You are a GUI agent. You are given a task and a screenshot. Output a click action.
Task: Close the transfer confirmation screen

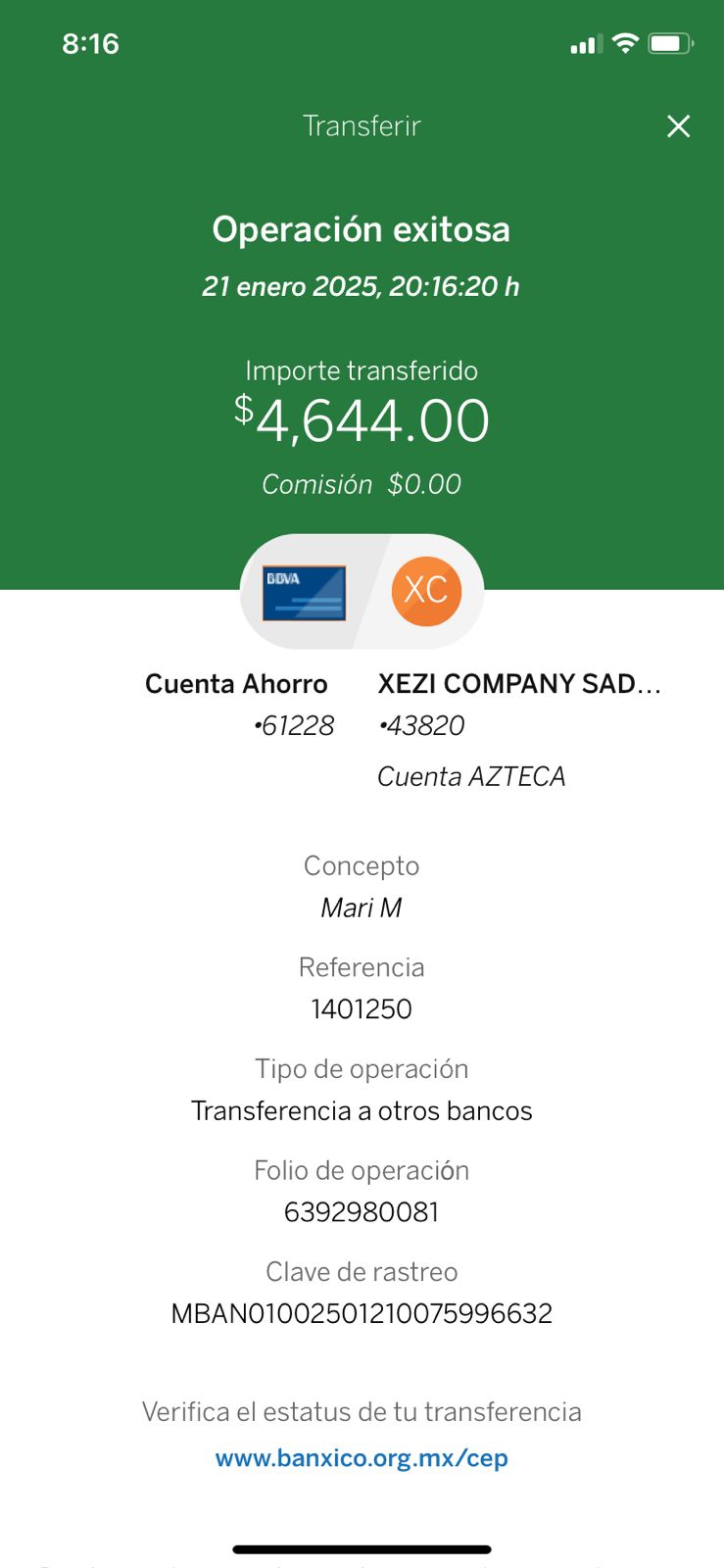click(x=679, y=126)
